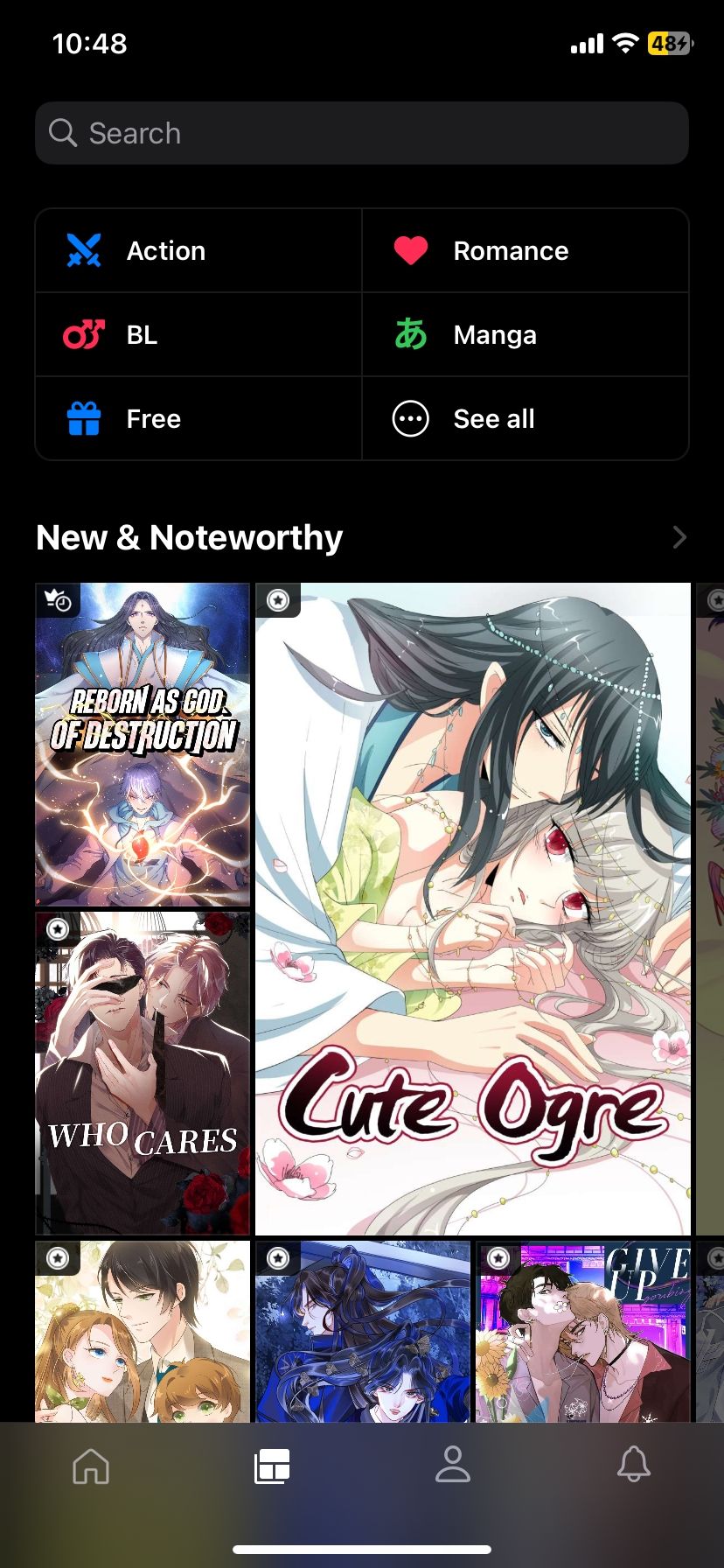The image size is (724, 1568).
Task: Go to the Home tab
Action: tap(91, 1466)
